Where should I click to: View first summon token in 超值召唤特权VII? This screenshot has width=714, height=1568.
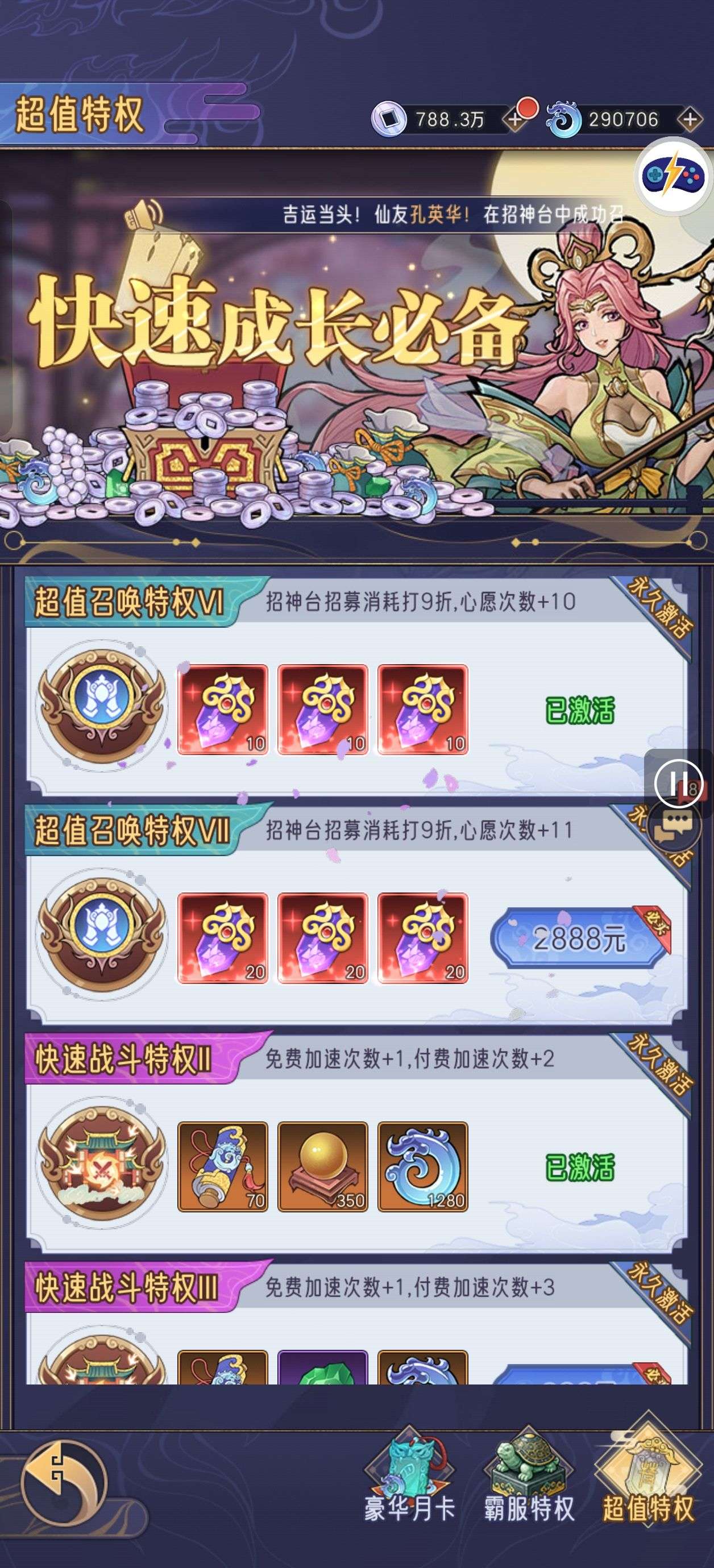coord(223,938)
